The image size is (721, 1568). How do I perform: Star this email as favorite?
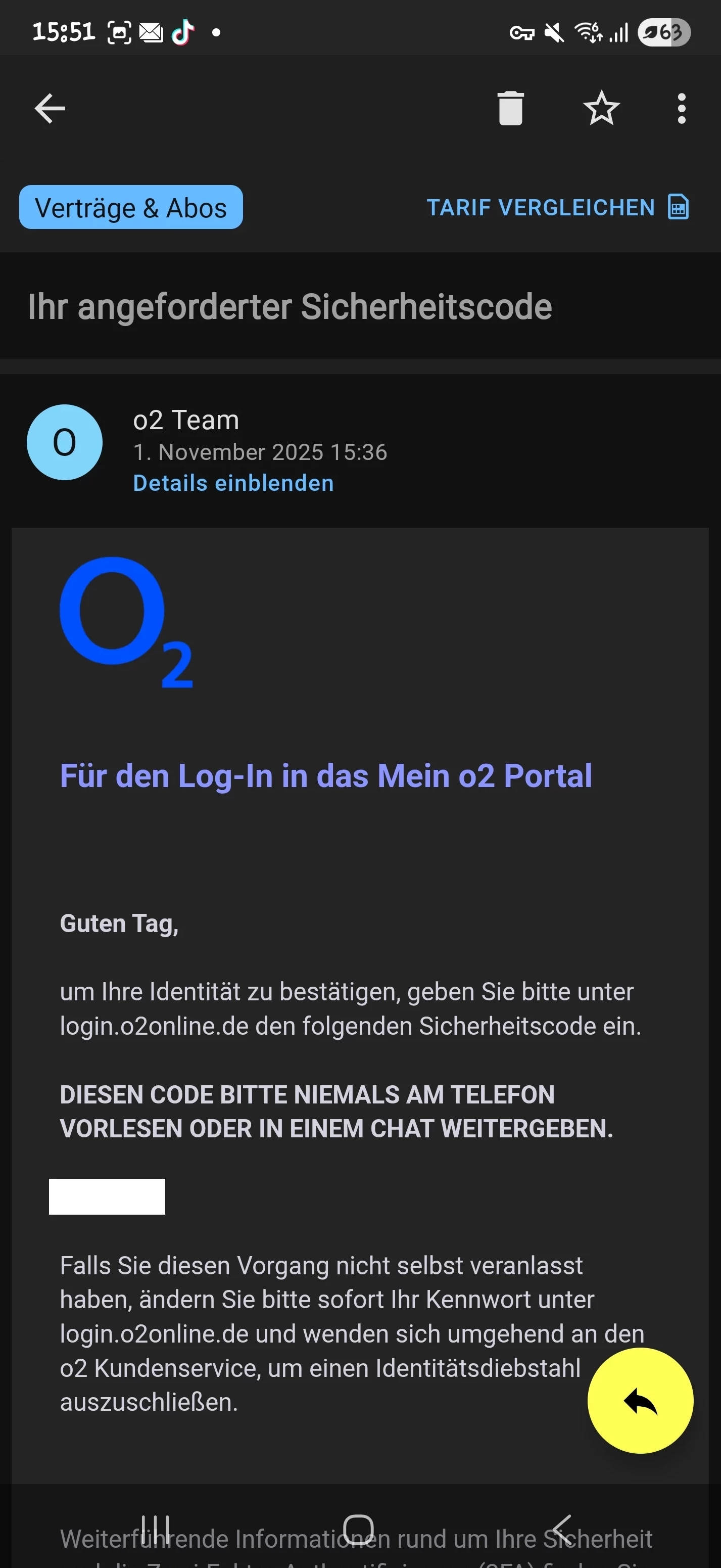tap(601, 109)
